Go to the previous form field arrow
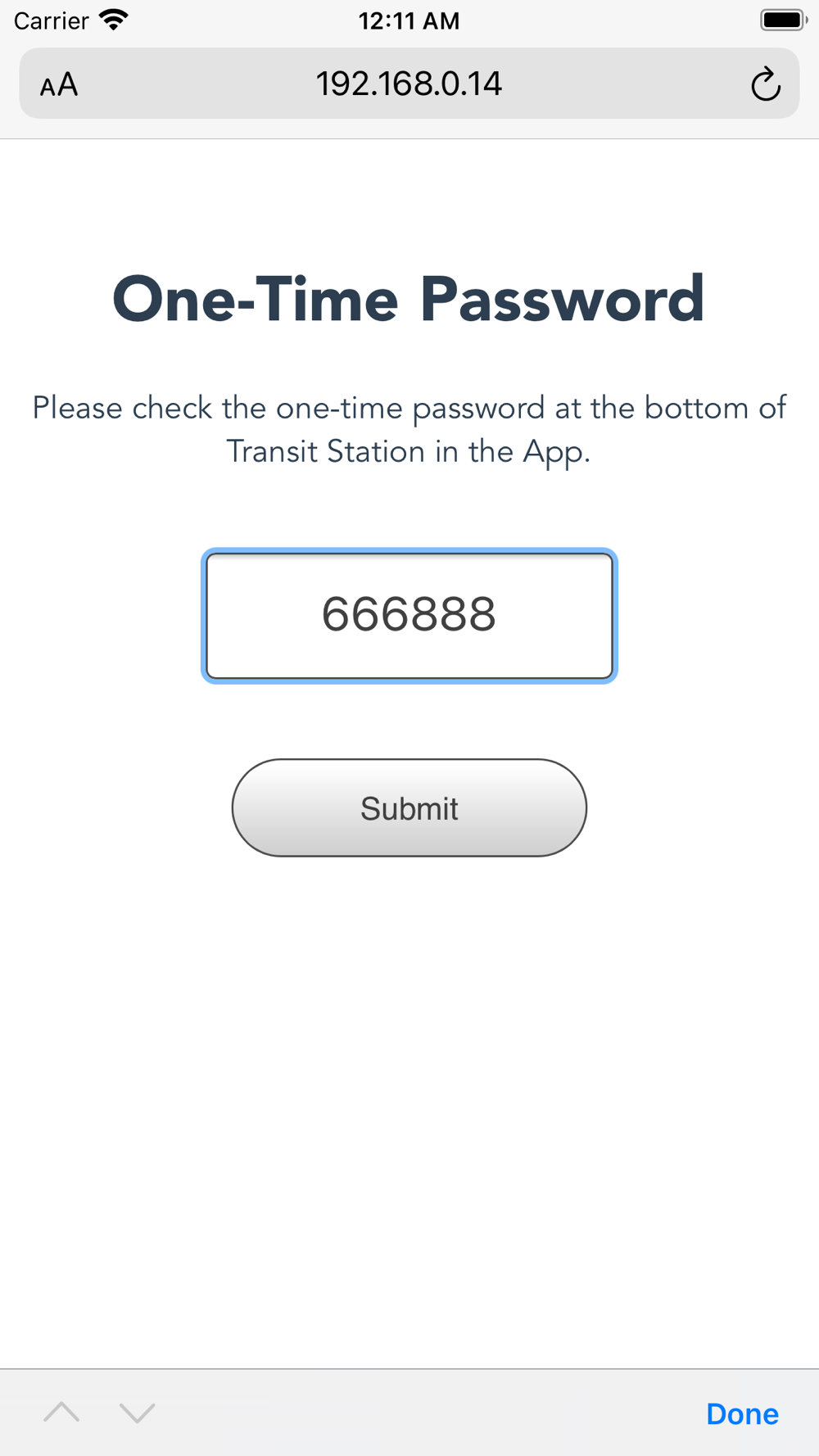819x1456 pixels. (x=61, y=1412)
